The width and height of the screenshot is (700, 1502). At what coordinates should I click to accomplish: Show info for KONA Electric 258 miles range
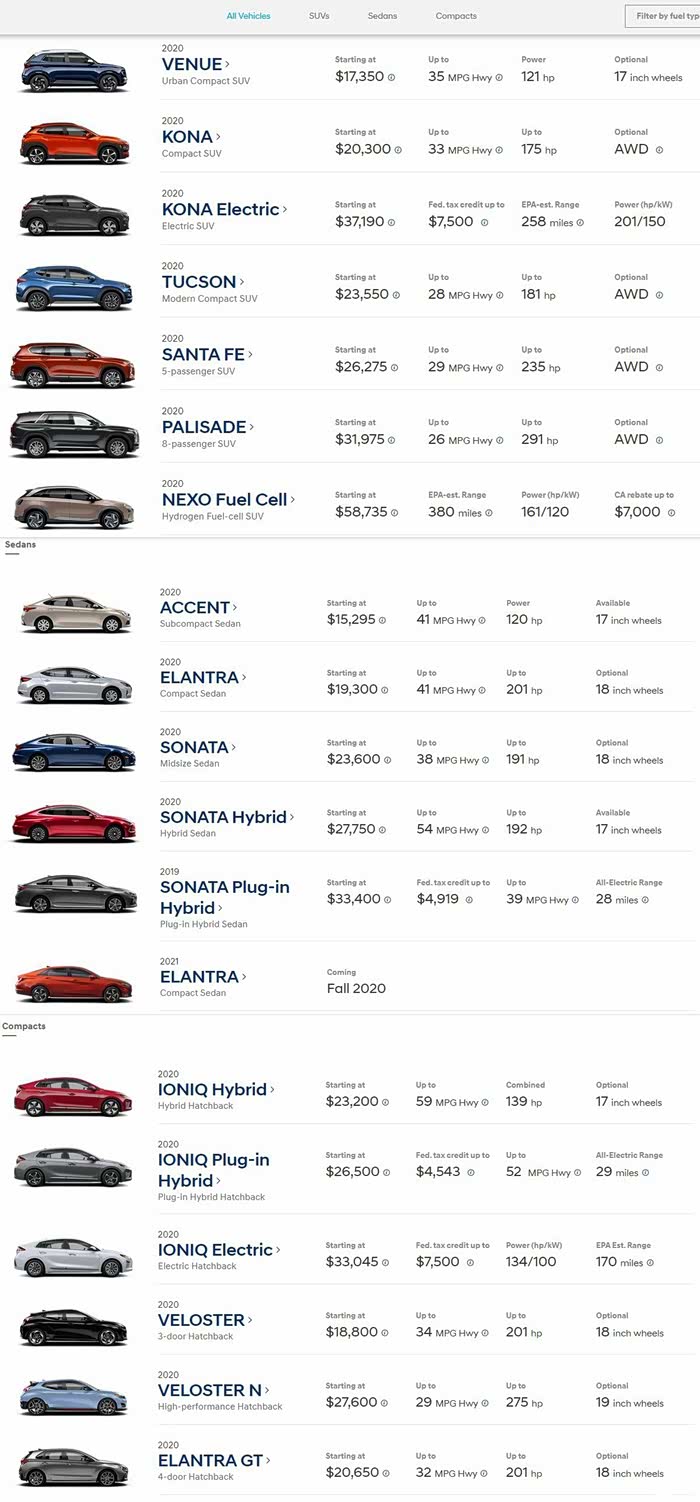click(580, 222)
